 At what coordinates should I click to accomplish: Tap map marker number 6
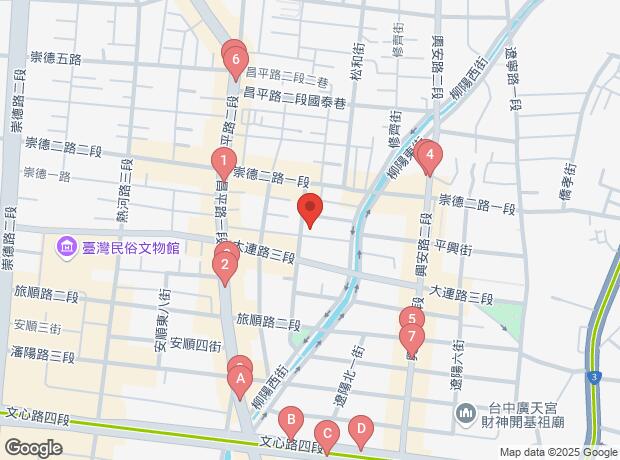coord(235,62)
